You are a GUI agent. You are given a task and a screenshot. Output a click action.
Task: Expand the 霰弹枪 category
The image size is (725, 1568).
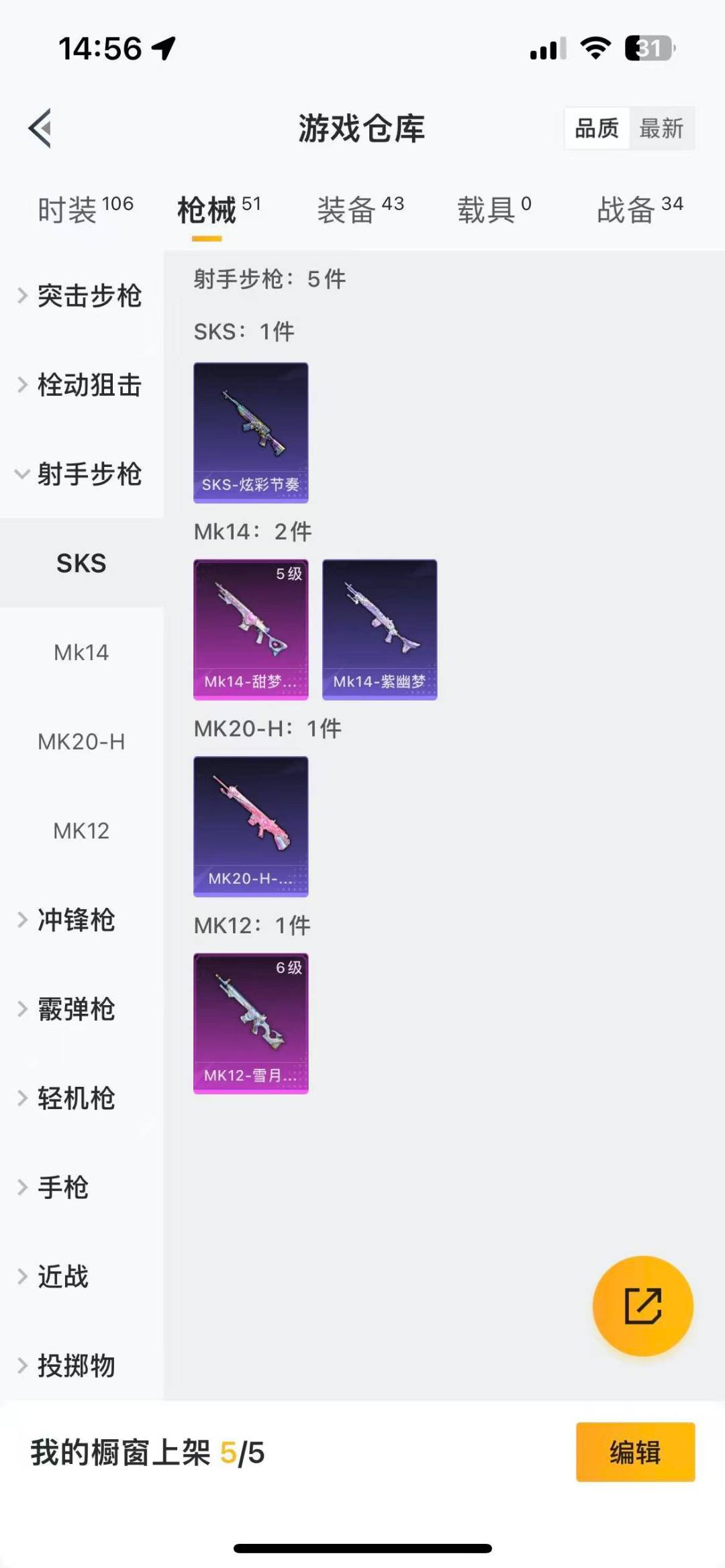(x=74, y=1009)
